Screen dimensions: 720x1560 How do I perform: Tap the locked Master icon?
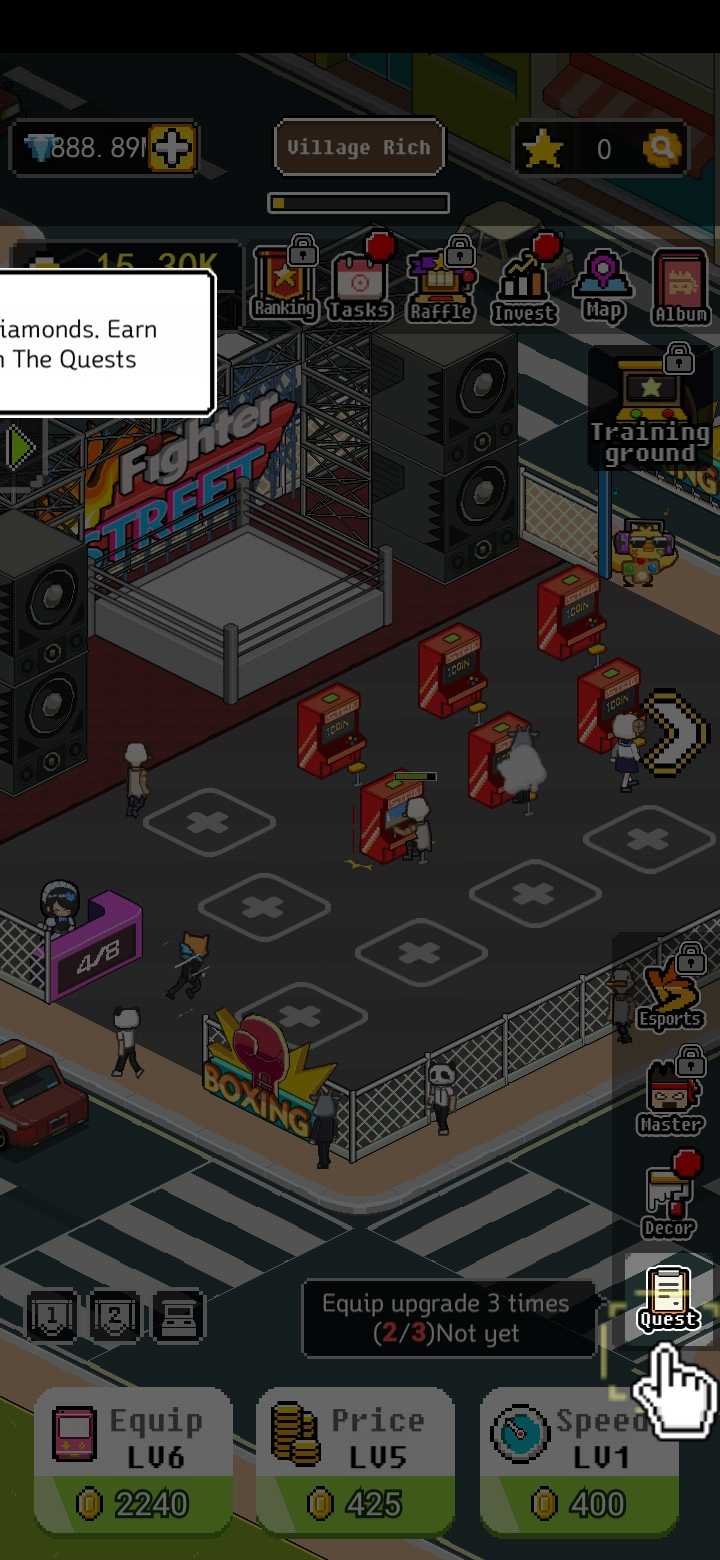pyautogui.click(x=670, y=1096)
